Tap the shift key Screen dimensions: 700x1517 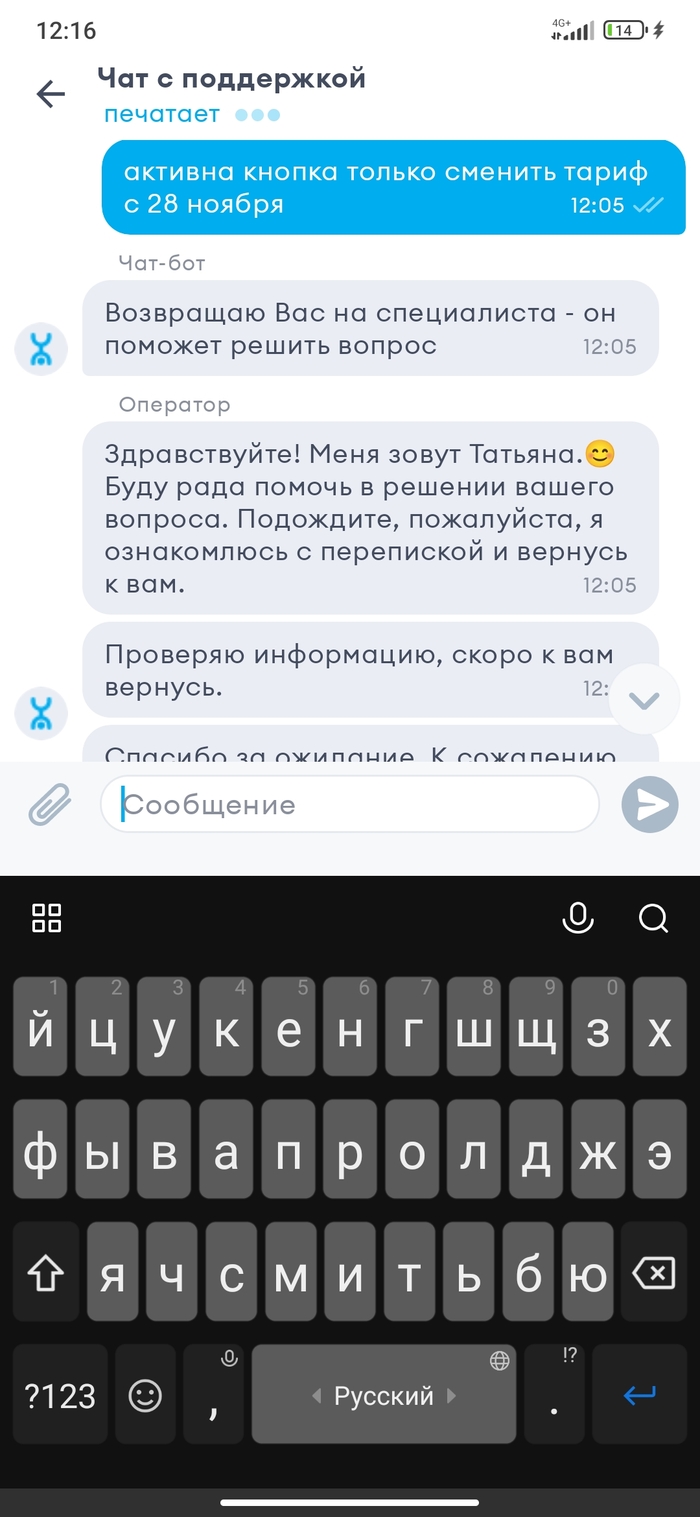(x=46, y=1273)
